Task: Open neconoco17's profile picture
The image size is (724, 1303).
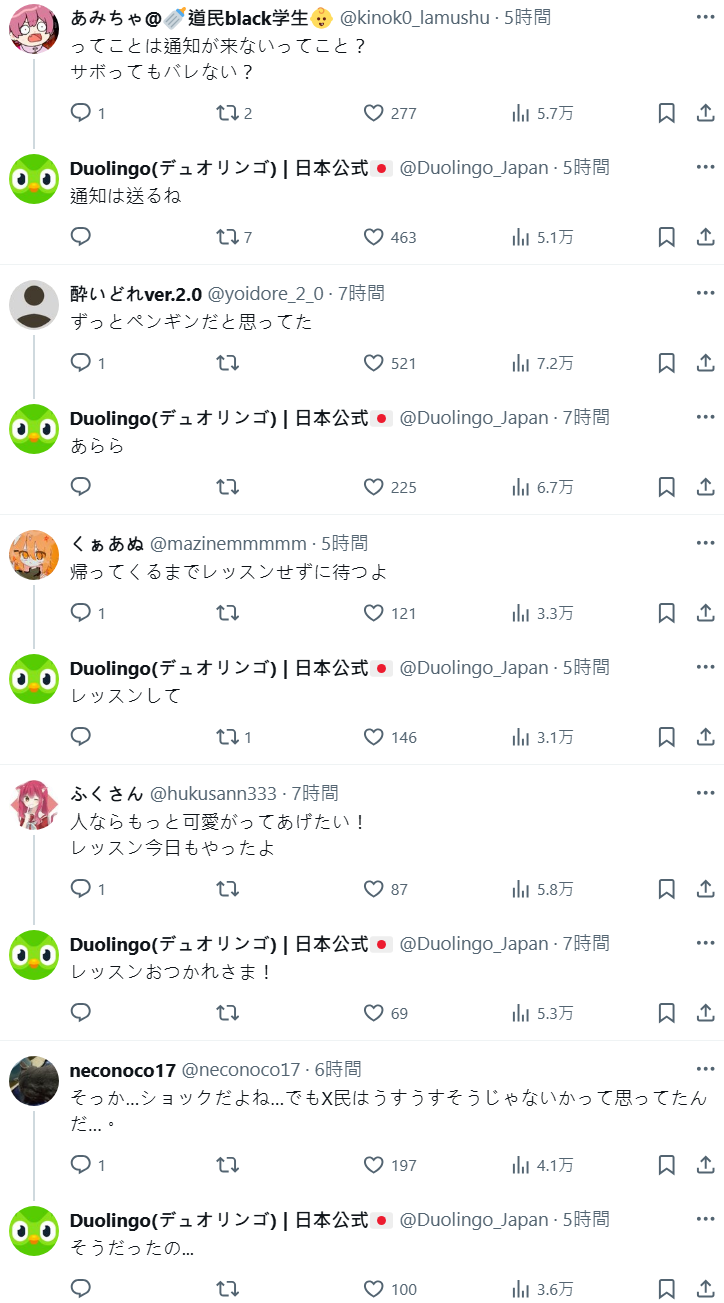Action: pyautogui.click(x=34, y=1081)
